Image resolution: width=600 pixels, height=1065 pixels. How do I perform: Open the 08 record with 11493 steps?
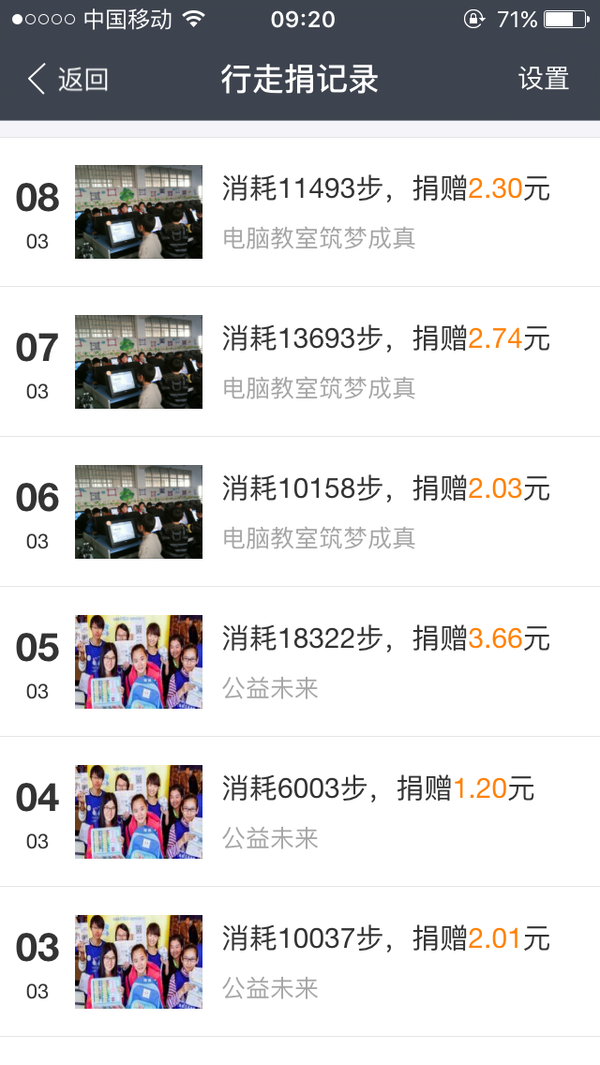pyautogui.click(x=300, y=212)
